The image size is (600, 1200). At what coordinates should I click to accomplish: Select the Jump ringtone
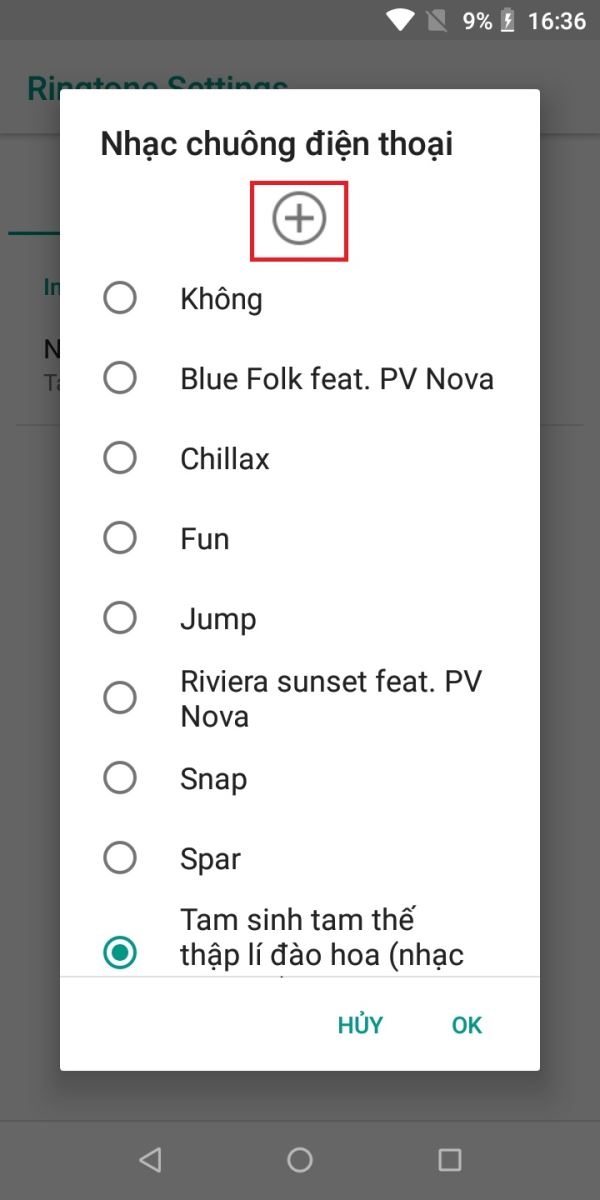[x=300, y=619]
